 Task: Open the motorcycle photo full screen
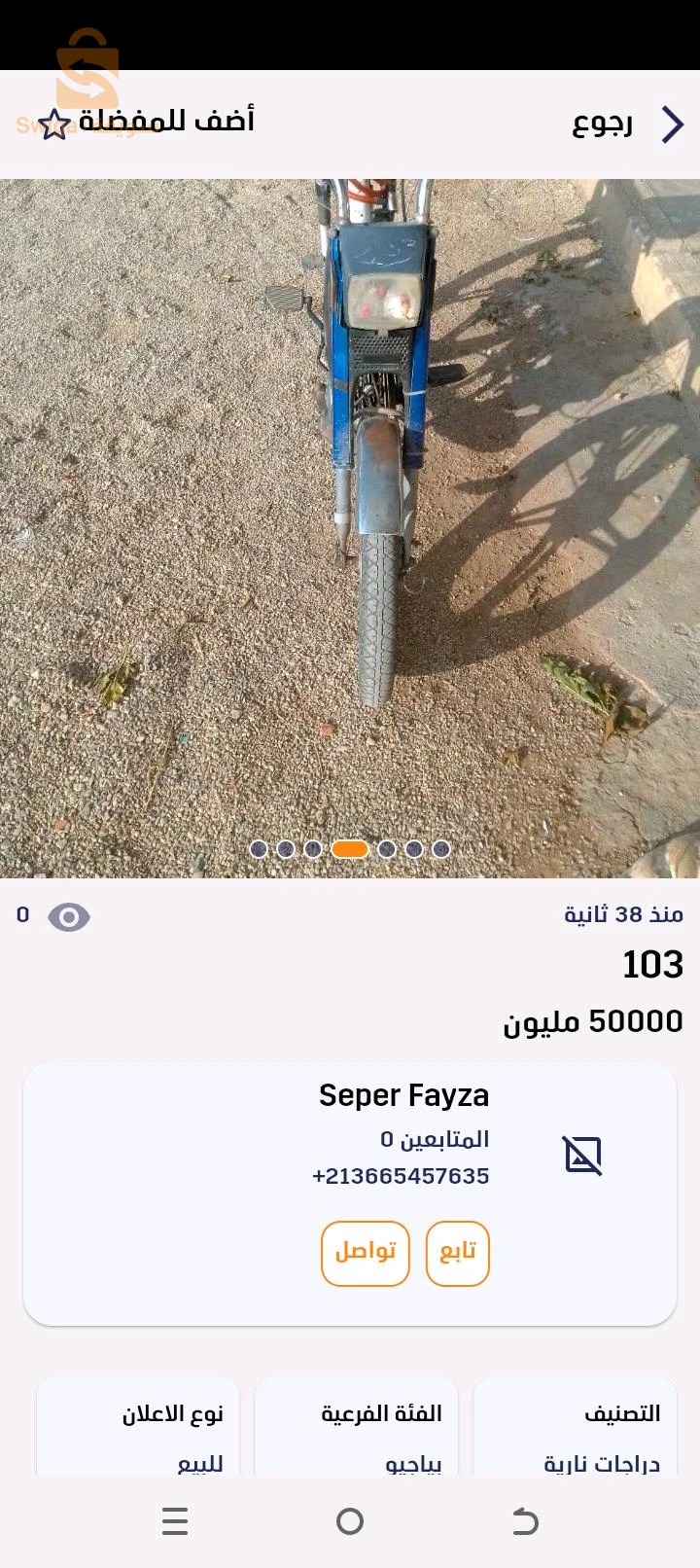click(x=350, y=528)
